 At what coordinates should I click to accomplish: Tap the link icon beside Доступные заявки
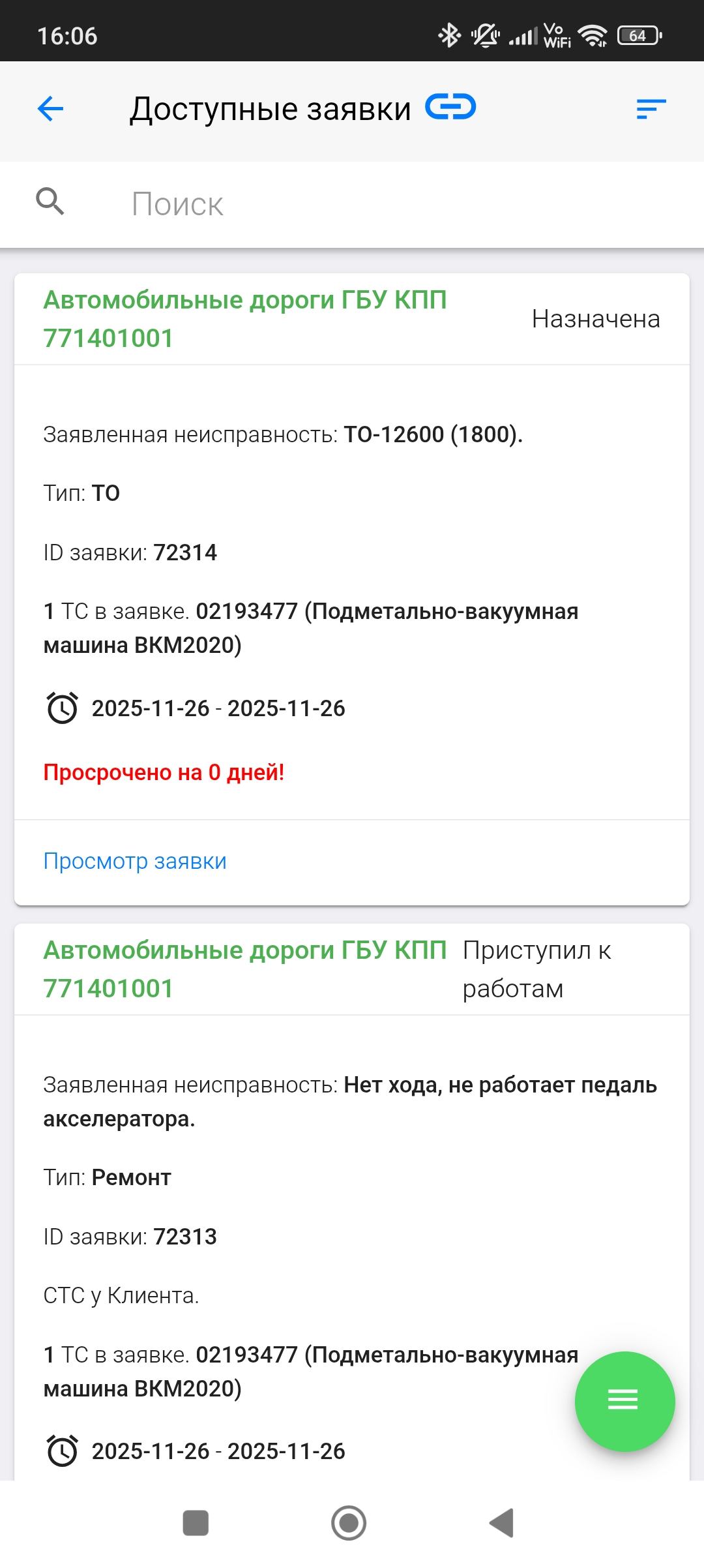(450, 107)
